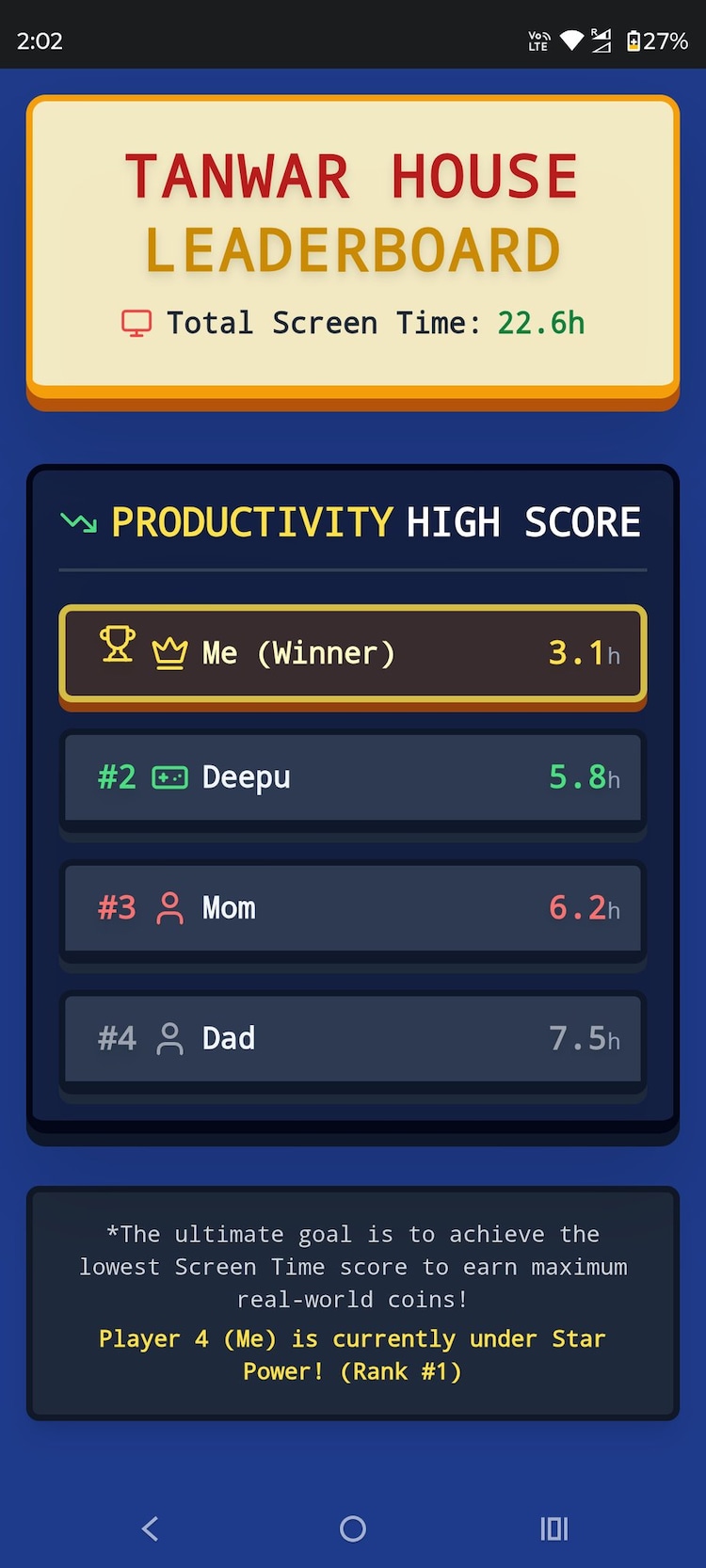Tap Dad's #4 leaderboard row

coord(352,1038)
